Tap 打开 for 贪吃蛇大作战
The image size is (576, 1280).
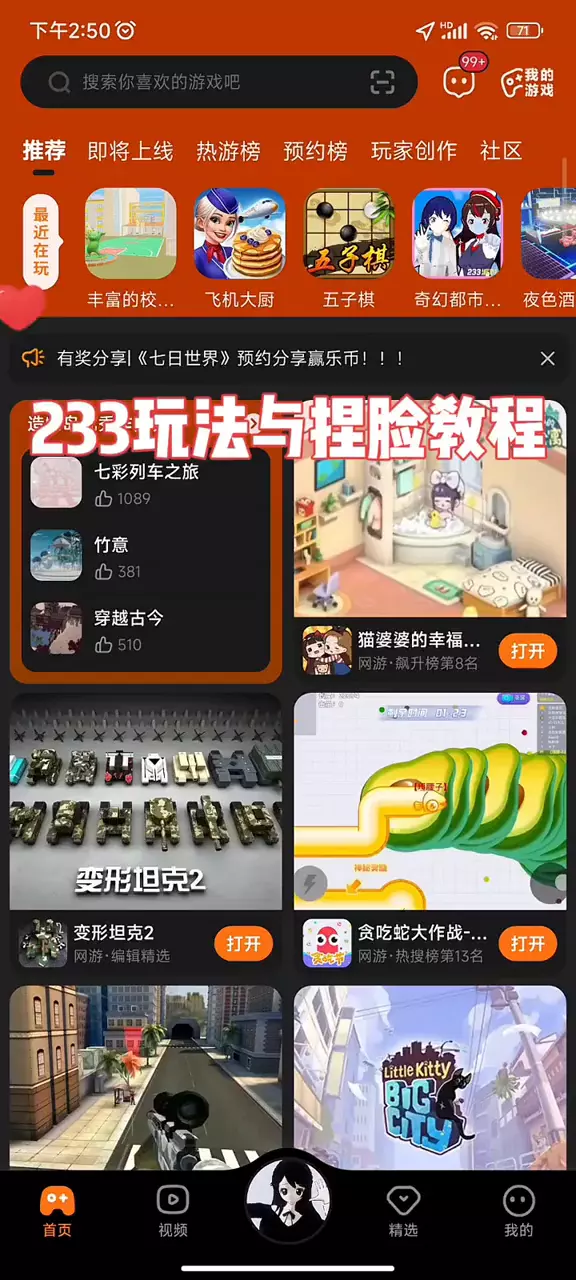tap(528, 943)
